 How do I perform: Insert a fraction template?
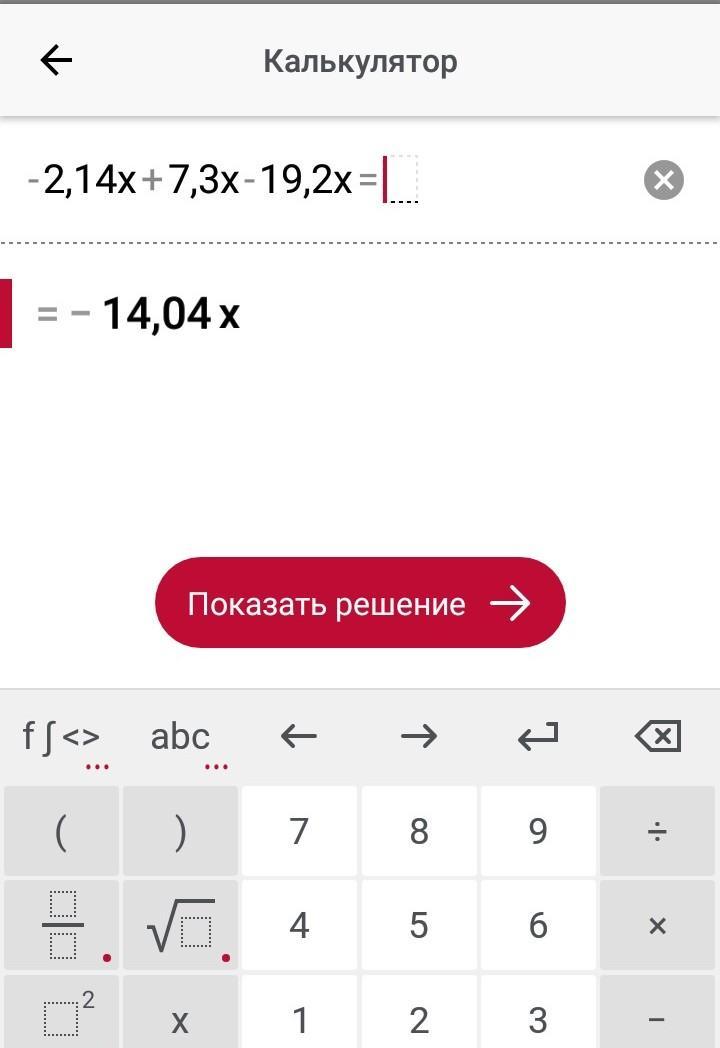pyautogui.click(x=61, y=925)
